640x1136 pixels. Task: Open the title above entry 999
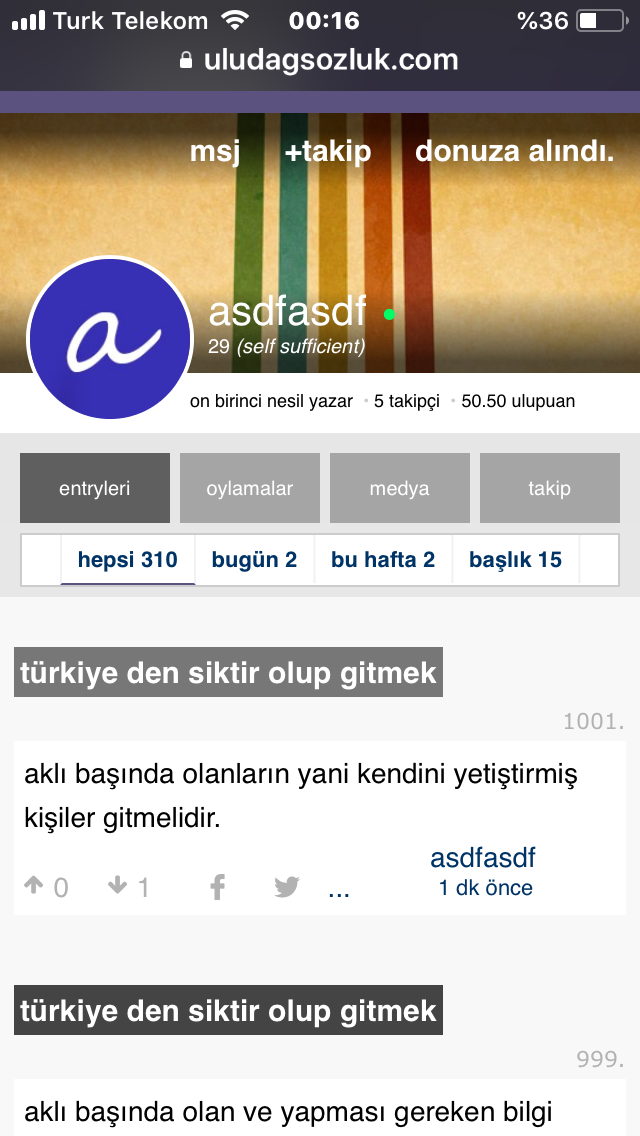[x=228, y=1010]
